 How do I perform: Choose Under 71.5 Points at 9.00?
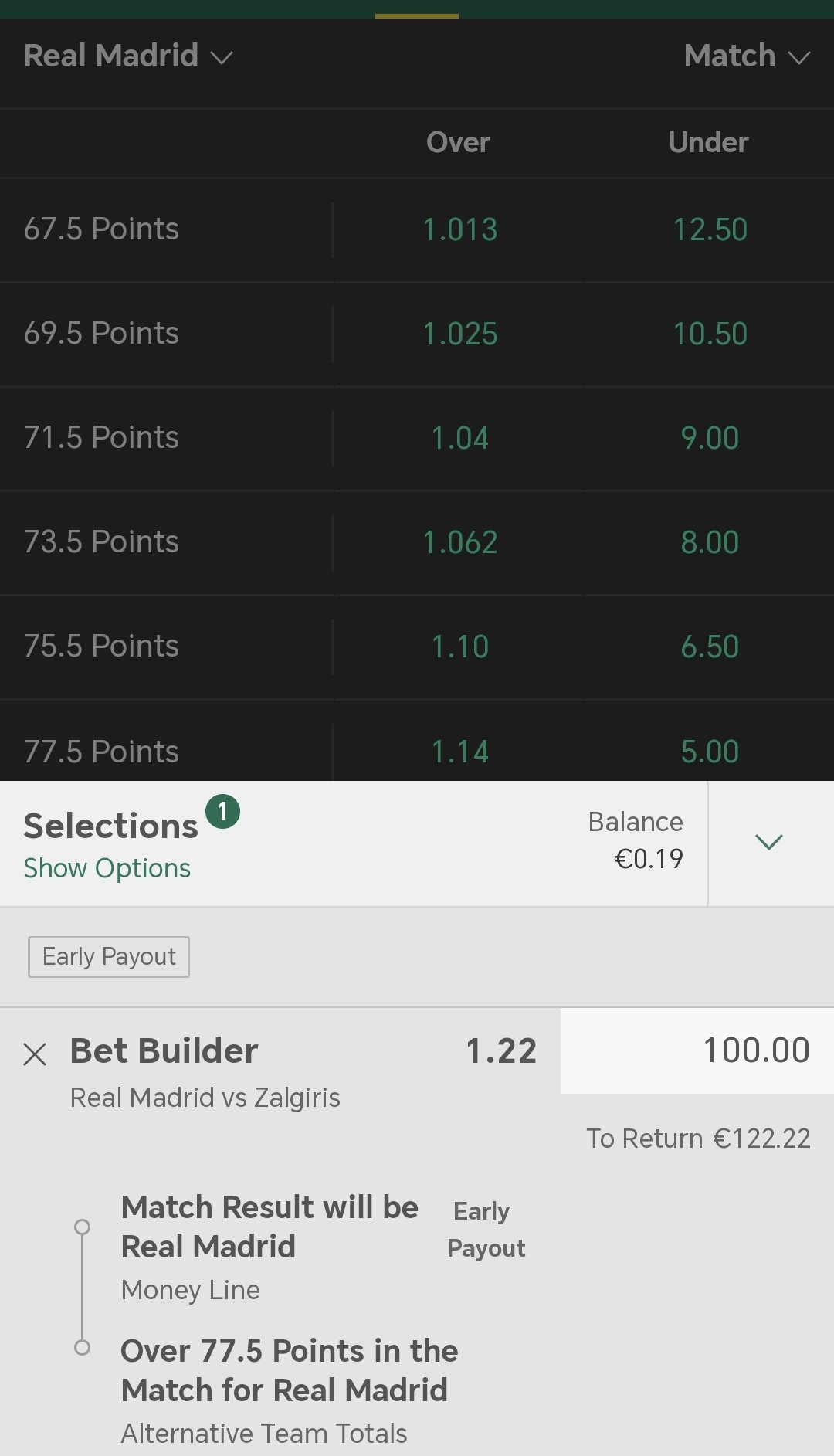coord(710,439)
